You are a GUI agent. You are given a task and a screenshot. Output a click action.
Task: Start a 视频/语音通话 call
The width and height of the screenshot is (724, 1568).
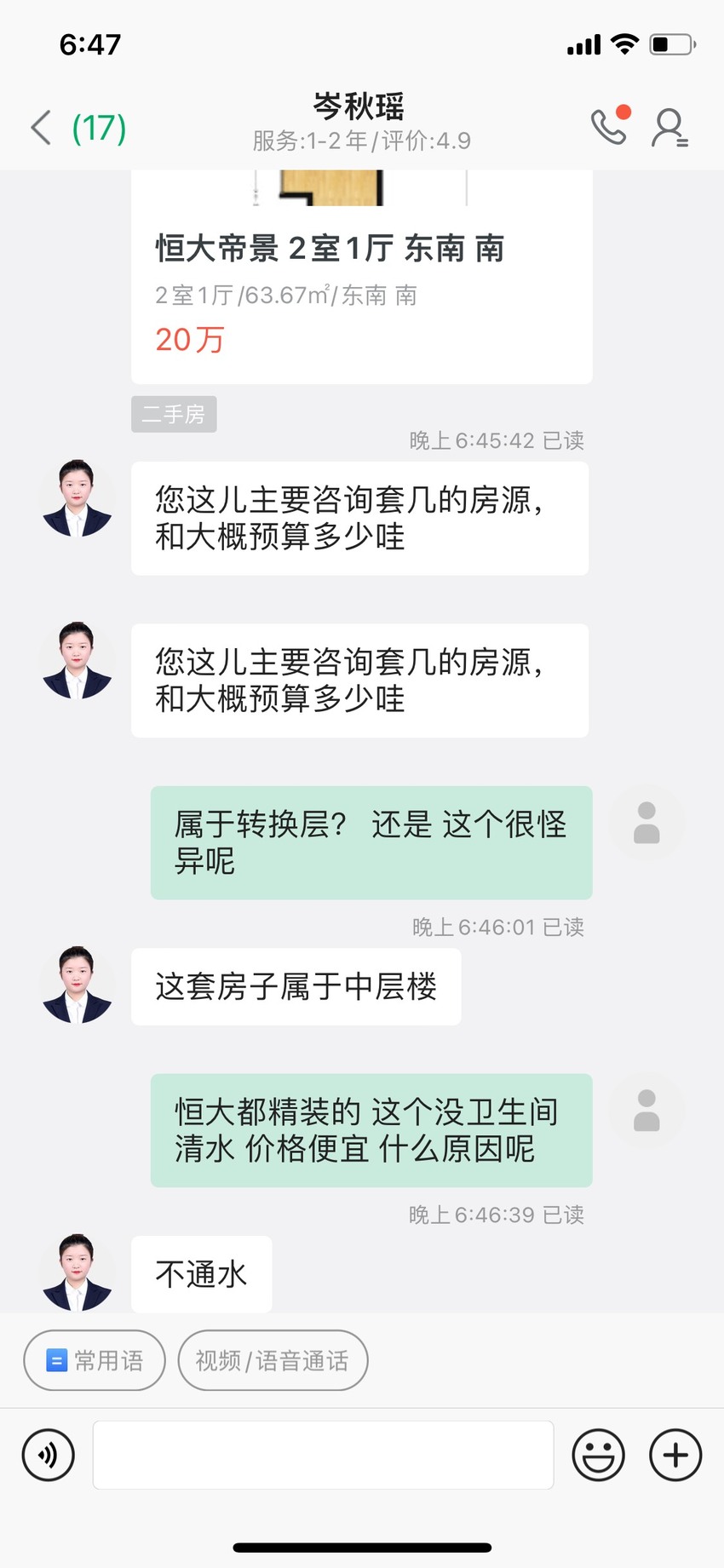coord(273,1360)
